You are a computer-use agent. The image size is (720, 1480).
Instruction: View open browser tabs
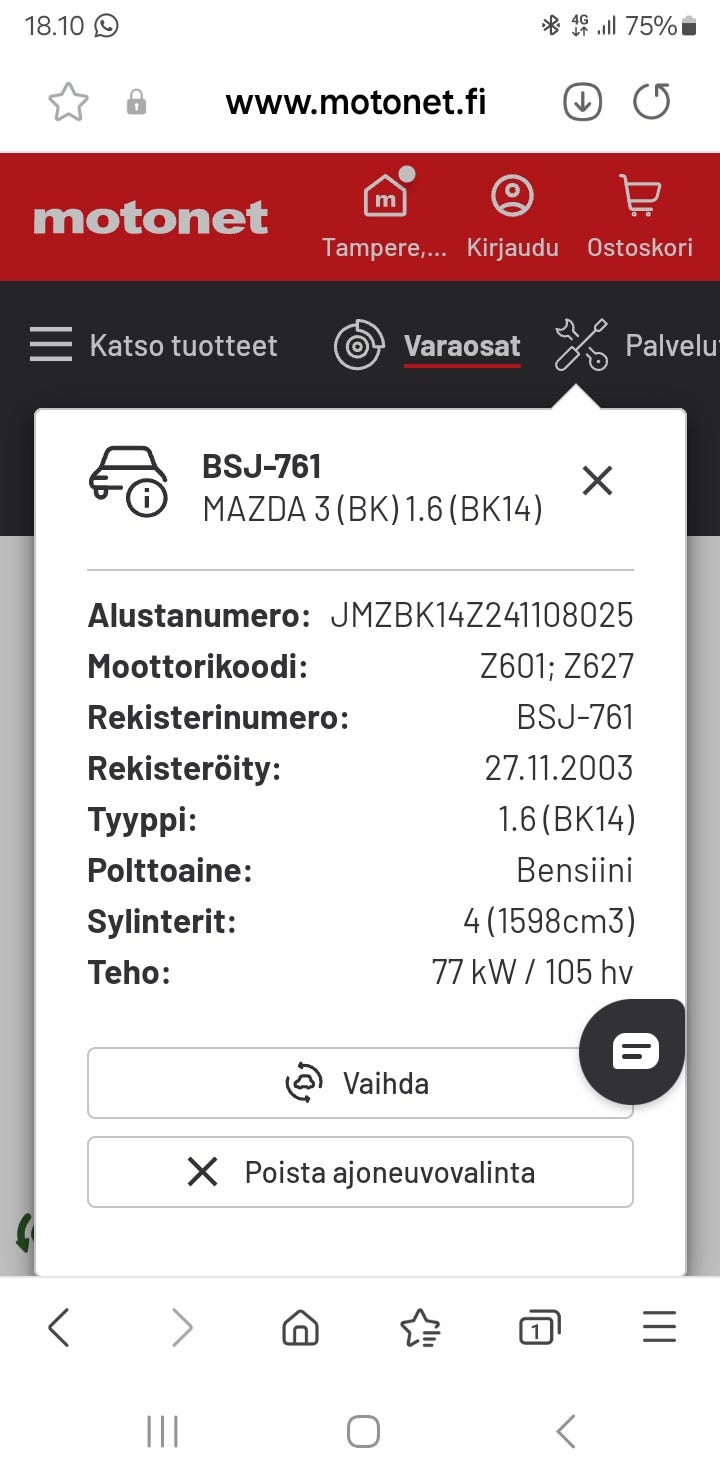pos(539,1328)
